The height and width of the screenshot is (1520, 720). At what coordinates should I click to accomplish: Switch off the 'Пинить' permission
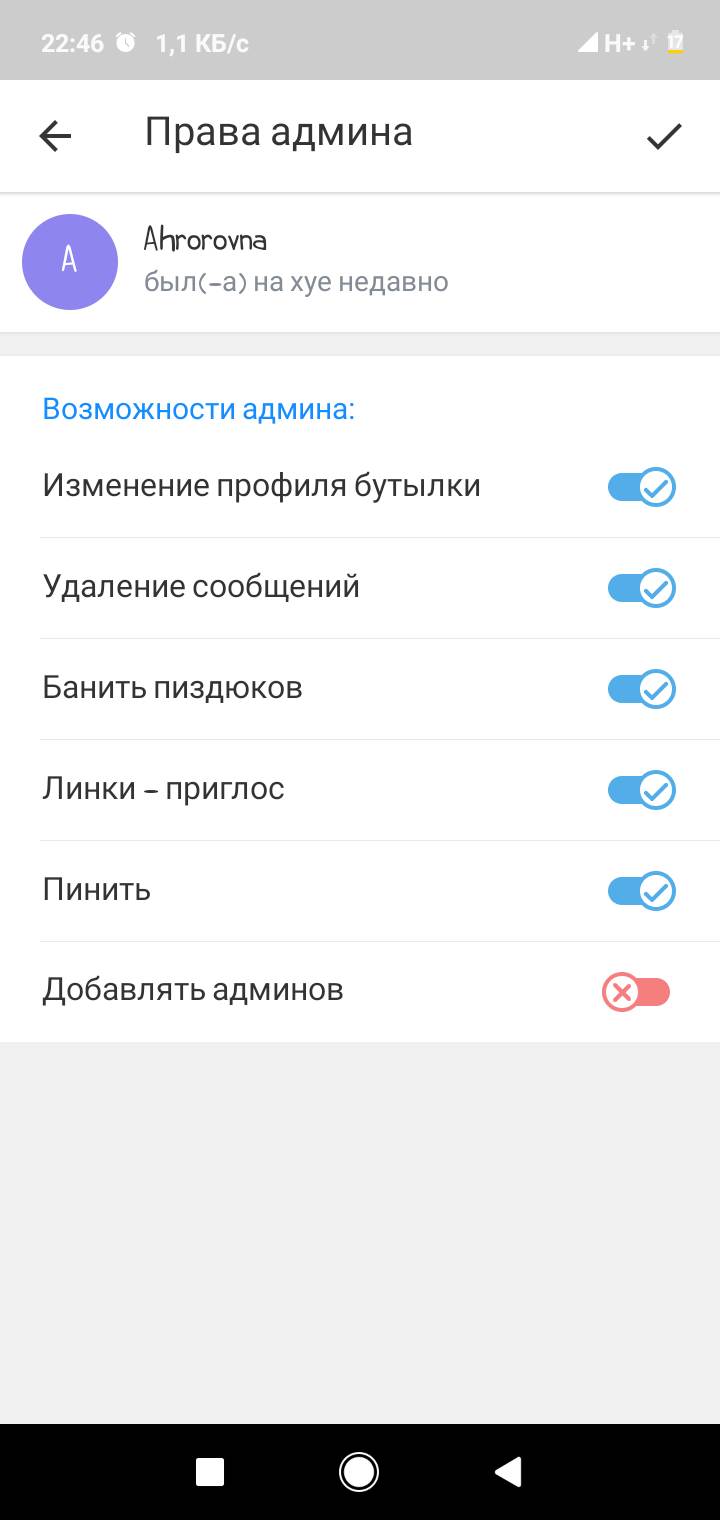[641, 891]
